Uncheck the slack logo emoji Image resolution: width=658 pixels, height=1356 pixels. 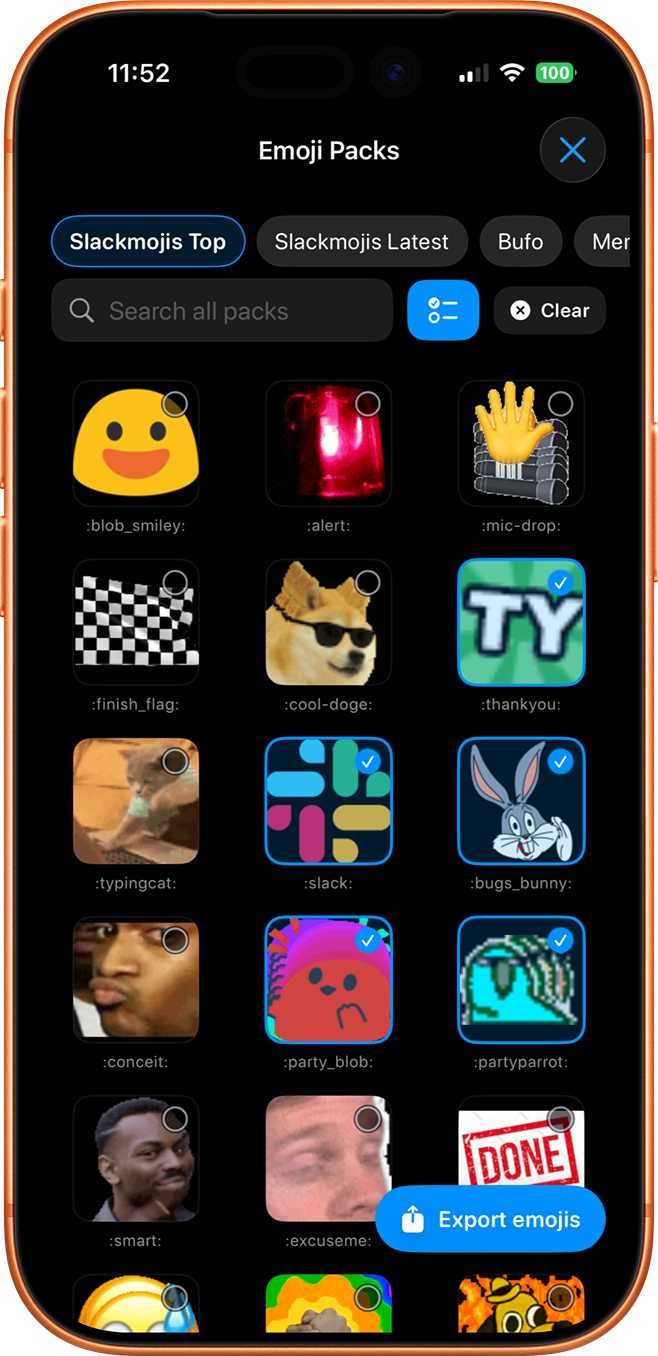pyautogui.click(x=328, y=801)
